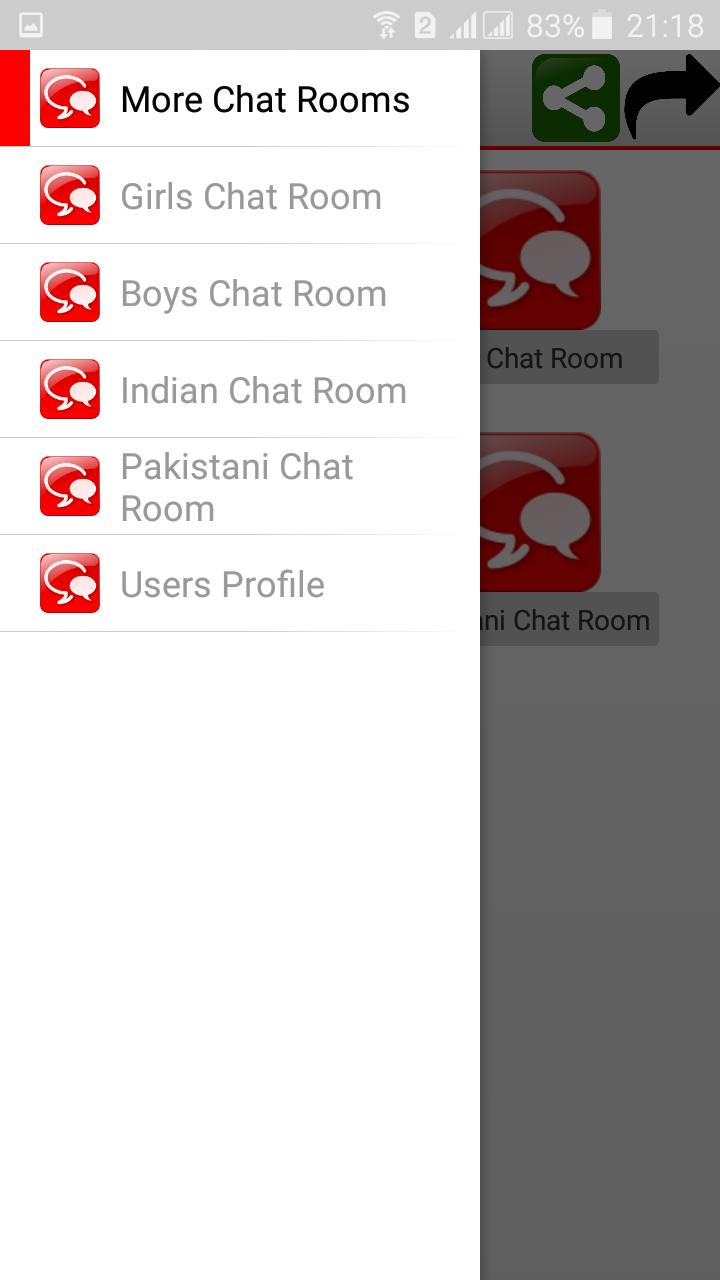Tap the clock showing 21:18

(664, 24)
